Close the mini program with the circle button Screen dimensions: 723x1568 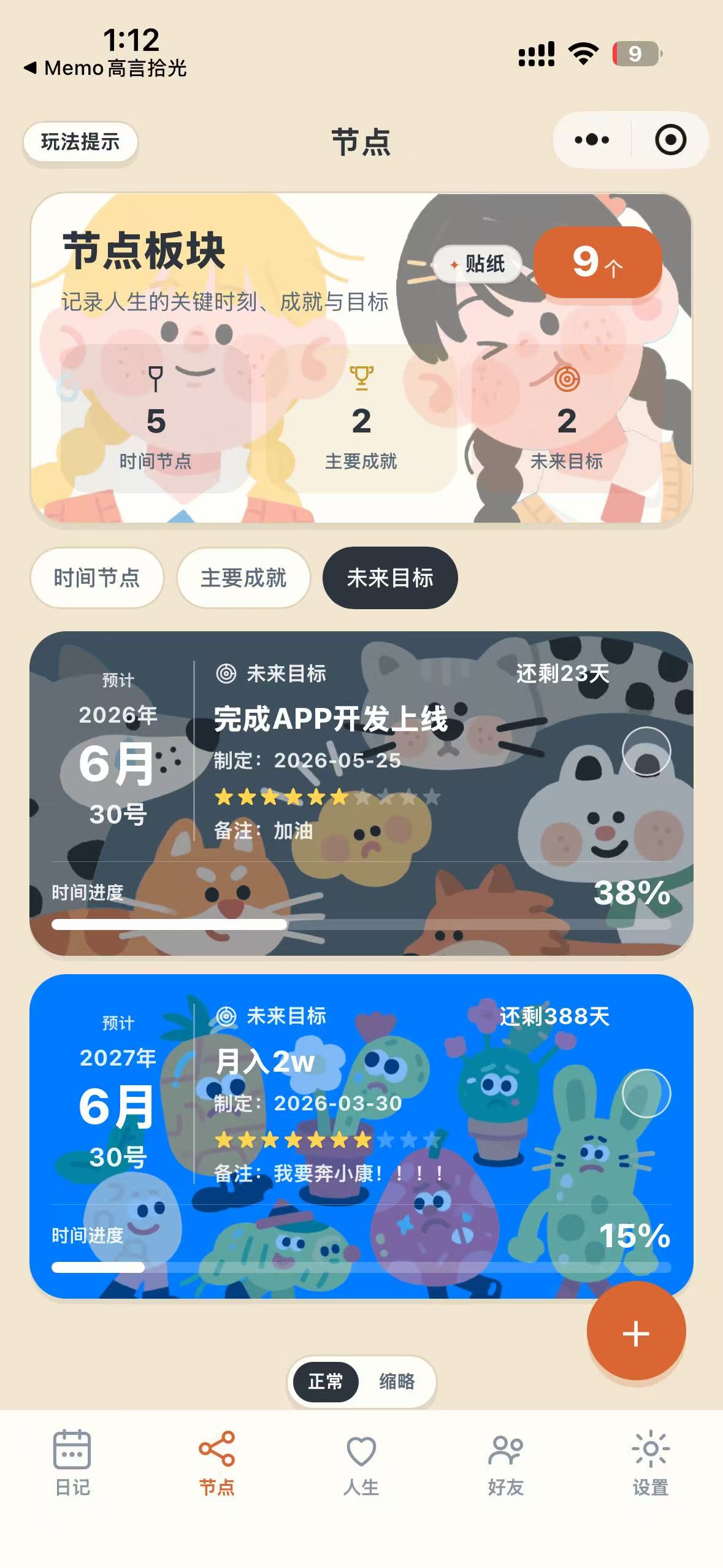coord(670,140)
